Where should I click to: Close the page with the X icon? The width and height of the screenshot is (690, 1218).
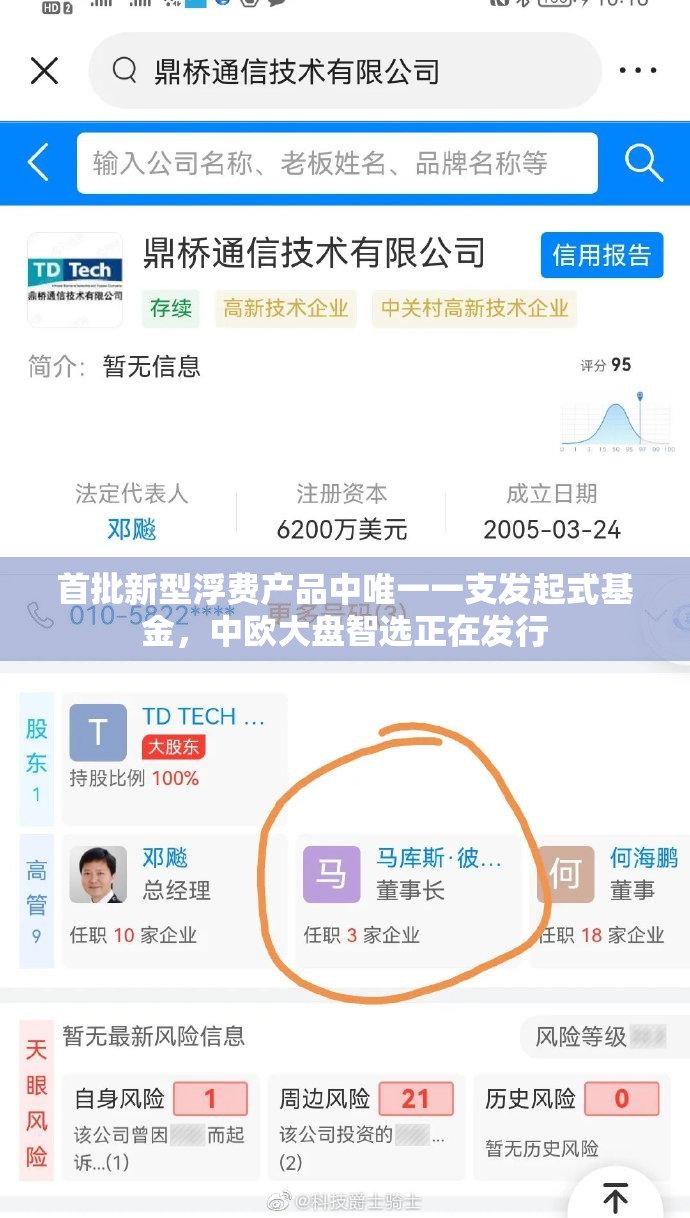point(44,71)
